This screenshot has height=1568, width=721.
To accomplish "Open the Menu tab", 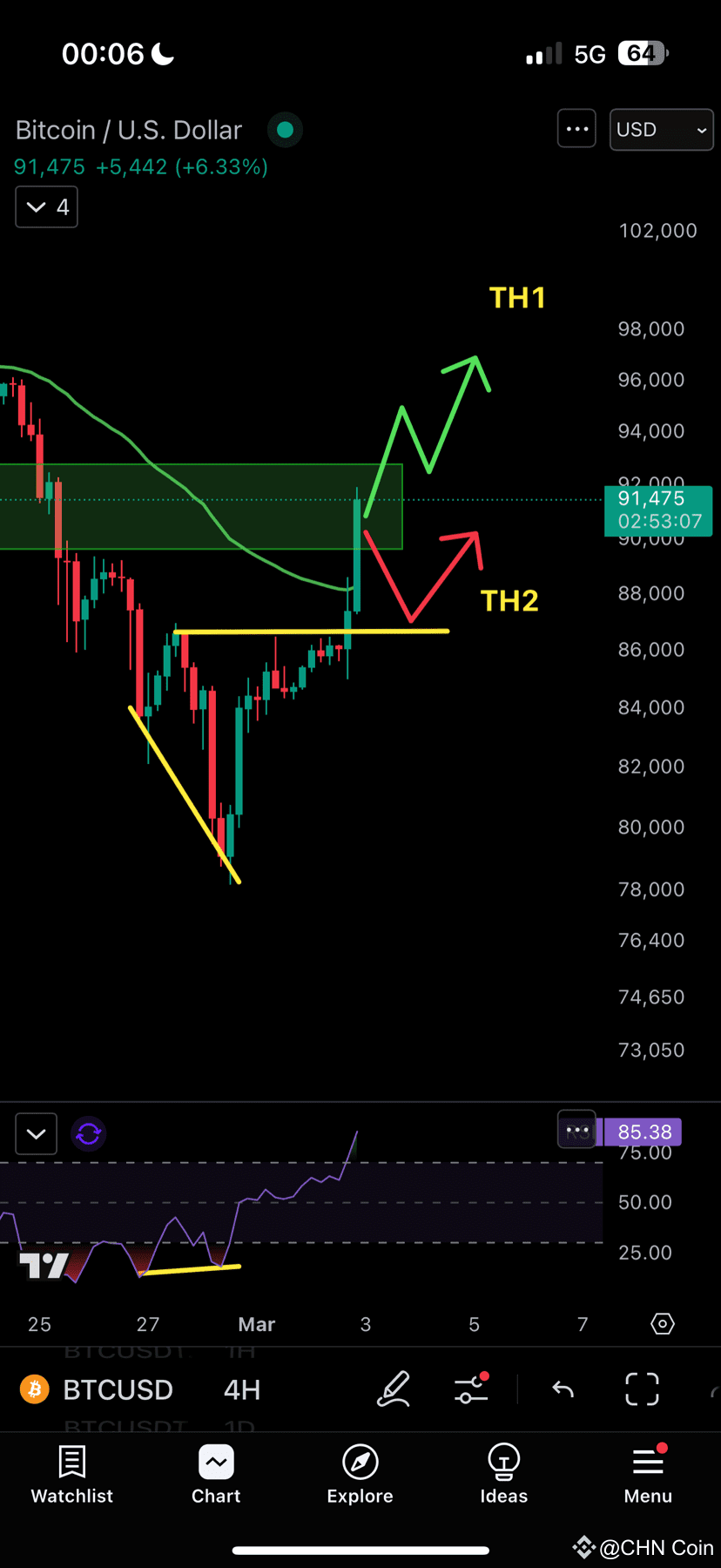I will (x=647, y=1474).
